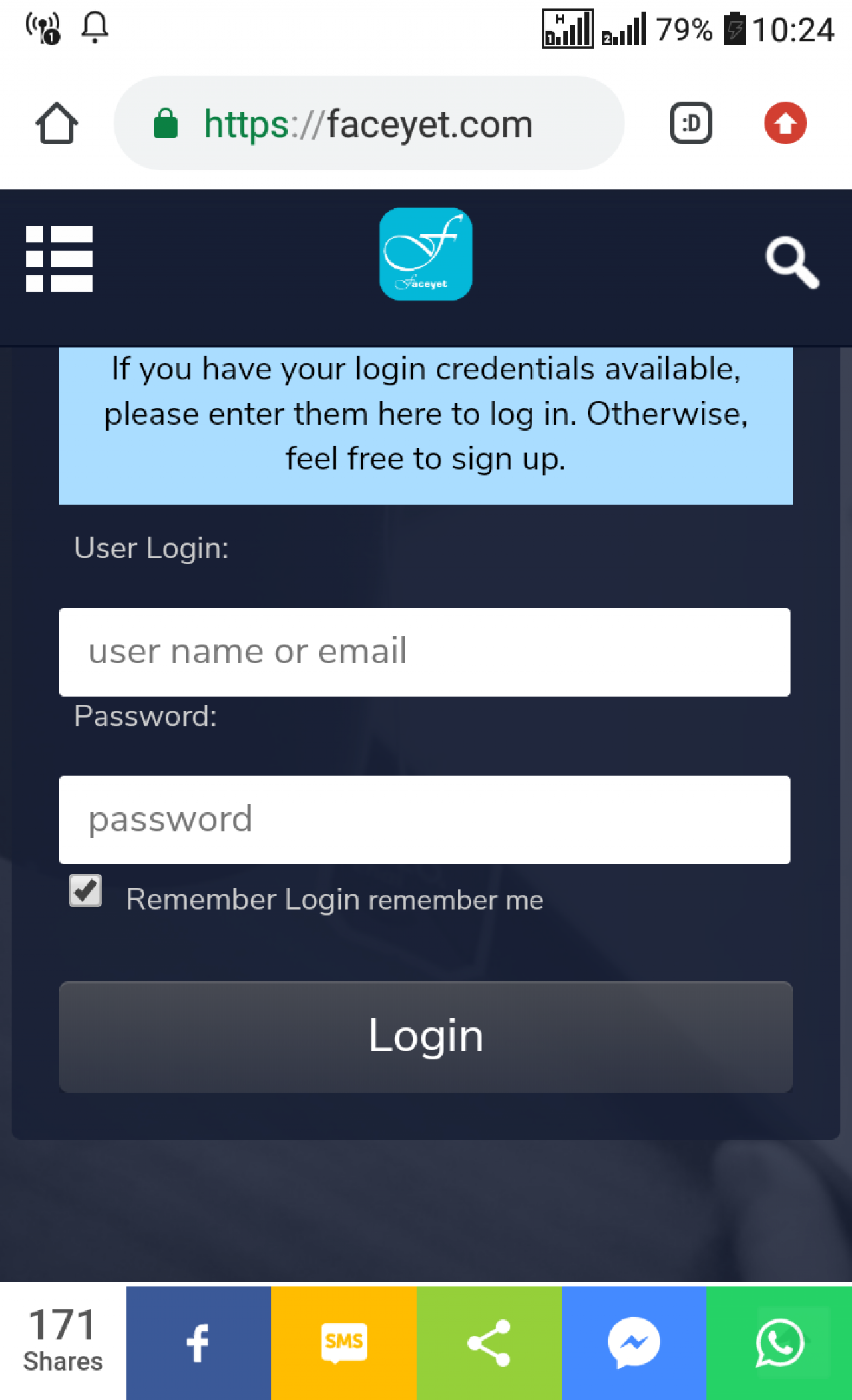
Task: Share the page via Messenger
Action: 634,1343
